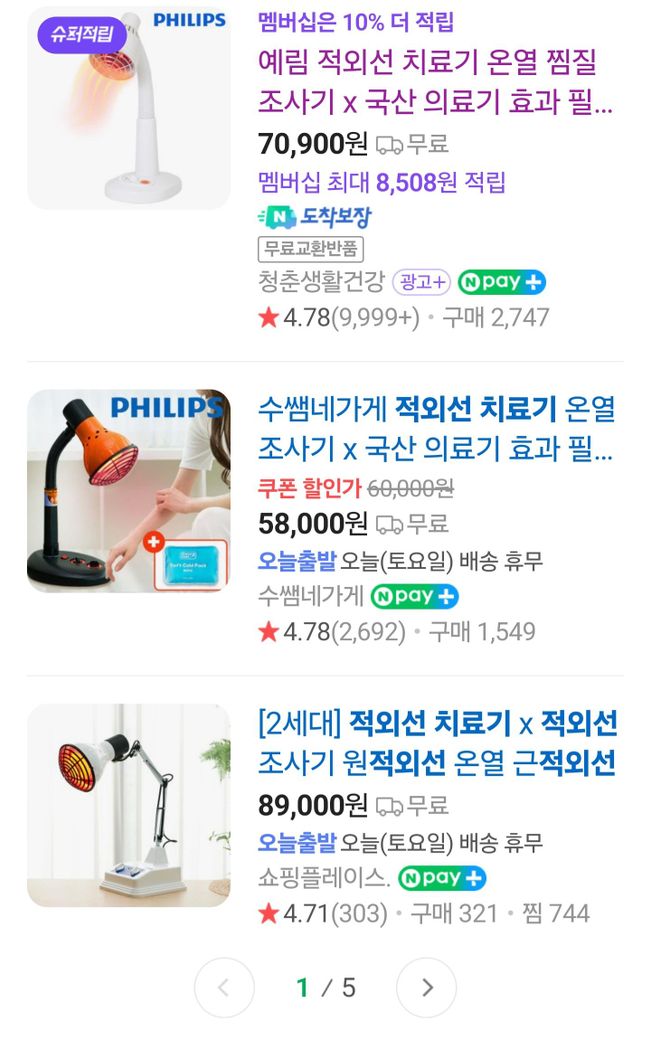Tap the 광고+ ad info badge
The height and width of the screenshot is (1040, 651).
(x=421, y=282)
